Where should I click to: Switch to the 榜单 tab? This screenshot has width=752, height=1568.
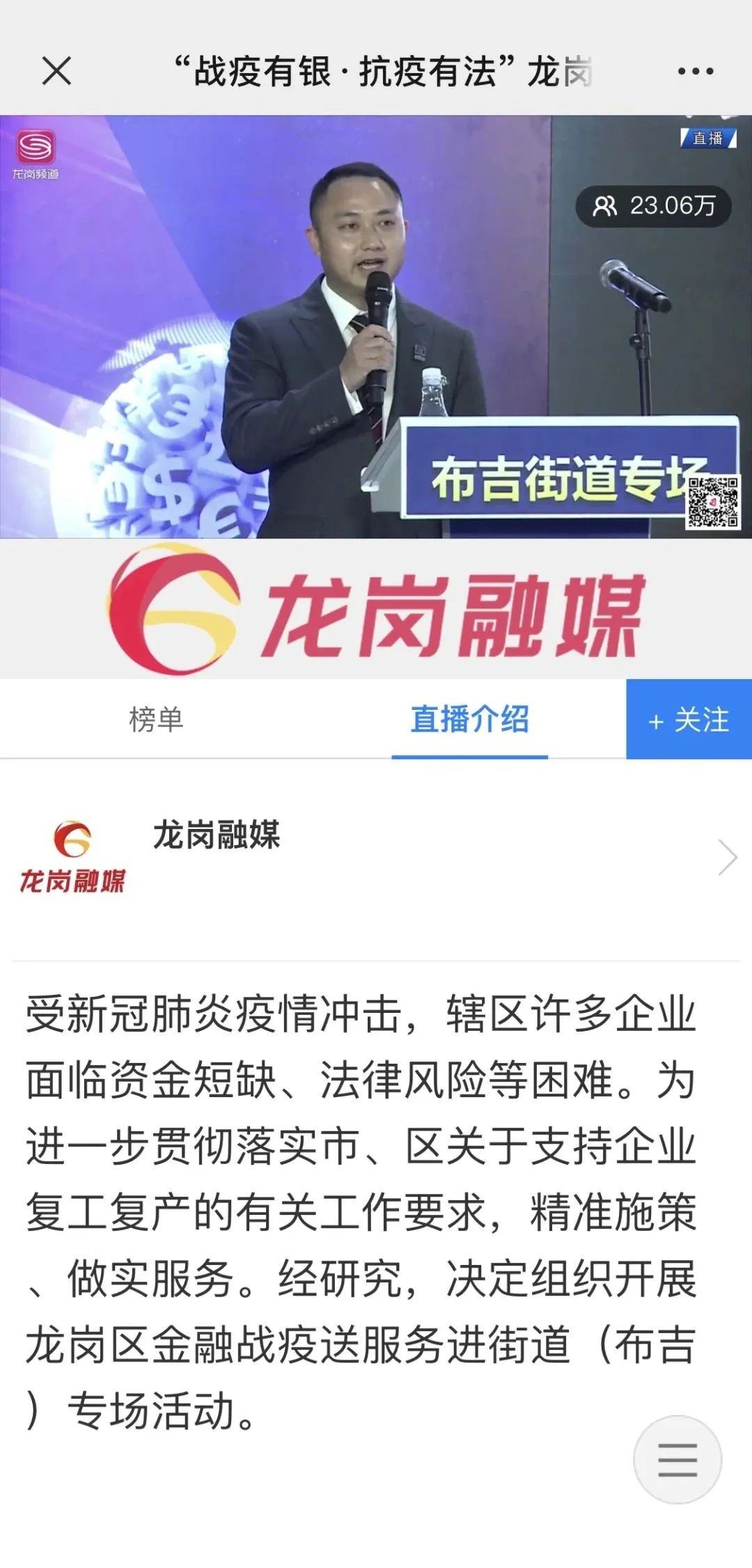tap(156, 719)
